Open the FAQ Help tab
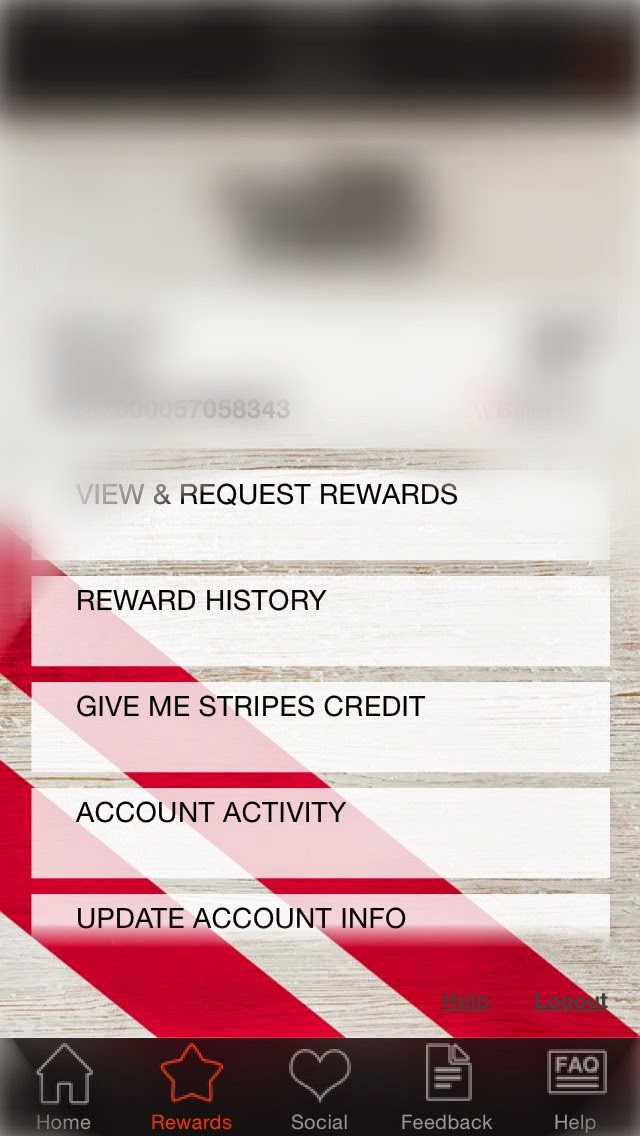Image resolution: width=640 pixels, height=1136 pixels. coord(575,1087)
